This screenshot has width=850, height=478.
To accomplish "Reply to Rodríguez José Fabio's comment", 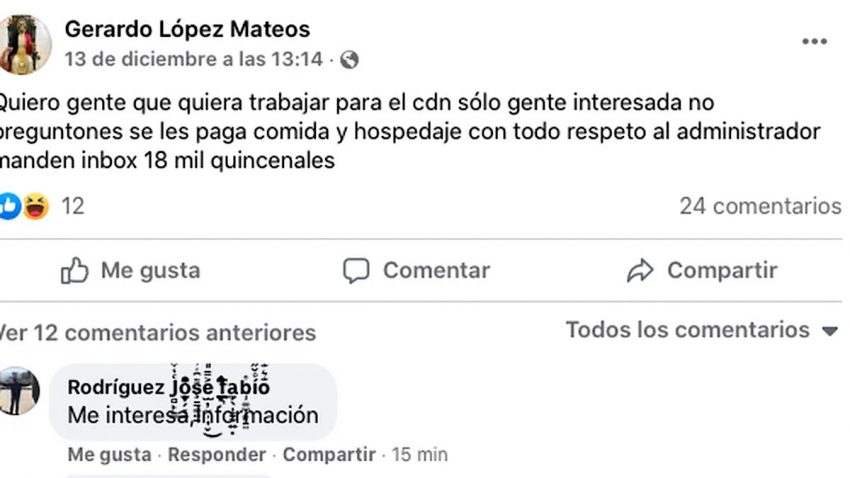I will [216, 455].
